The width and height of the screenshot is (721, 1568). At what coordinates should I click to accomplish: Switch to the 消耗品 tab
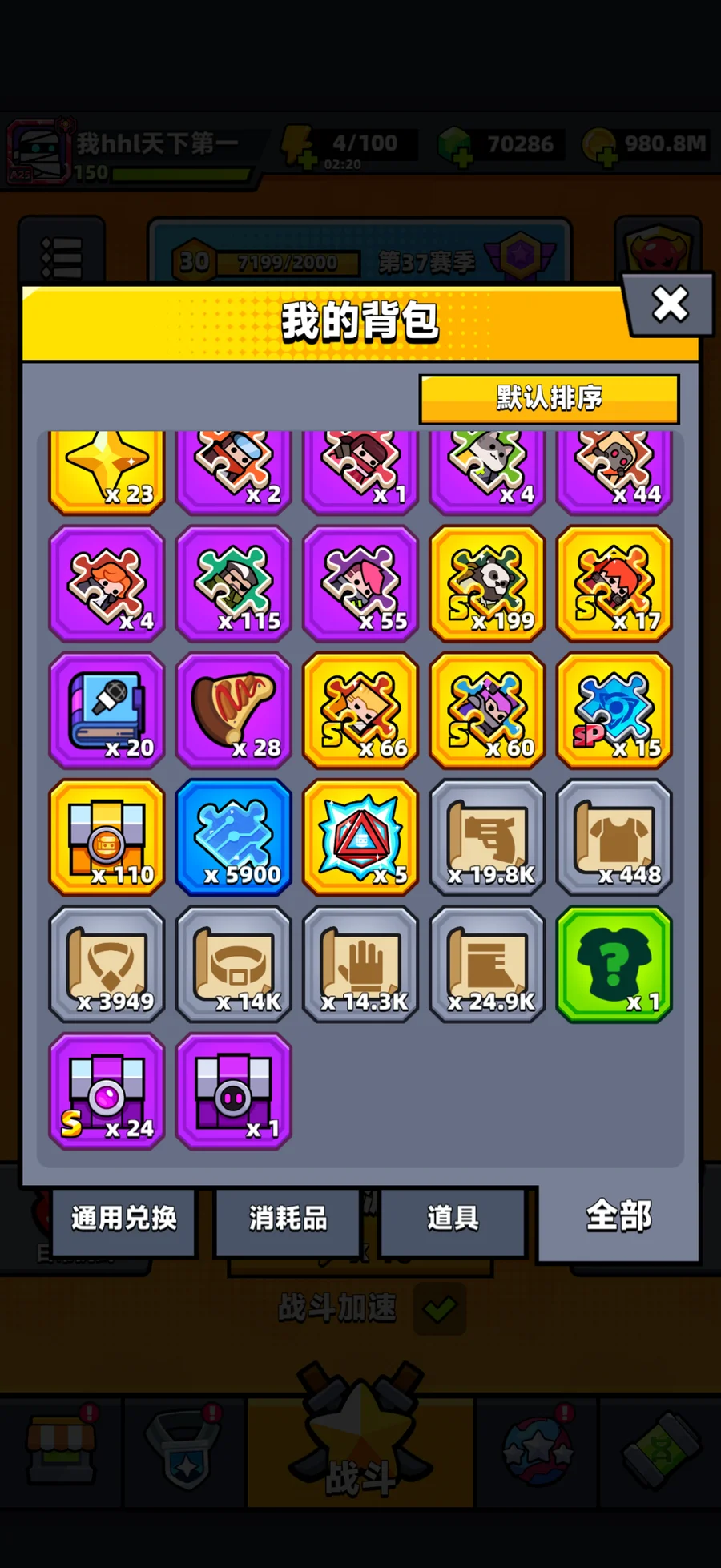pos(288,1219)
